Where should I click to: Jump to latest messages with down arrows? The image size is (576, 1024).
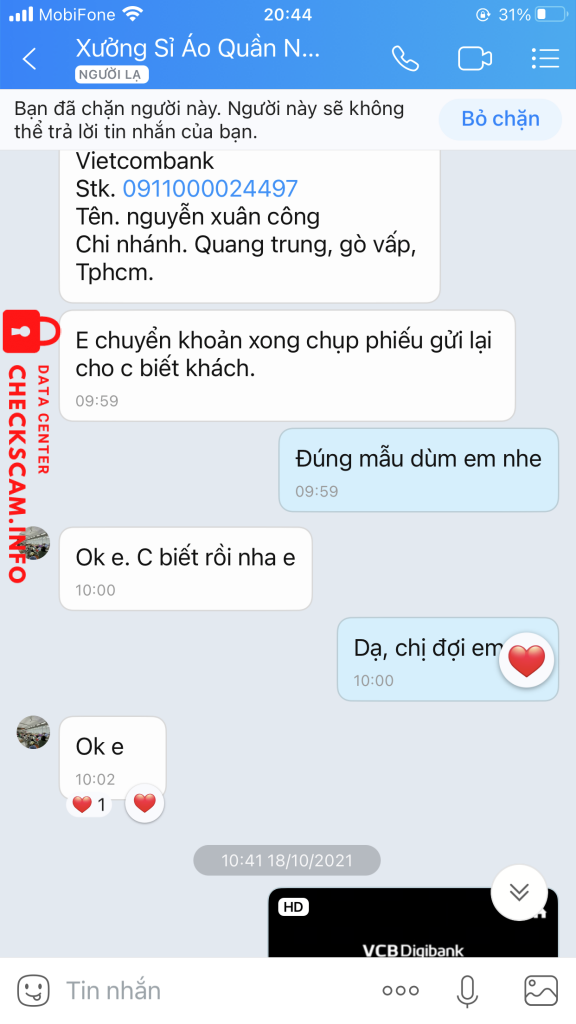click(x=519, y=893)
